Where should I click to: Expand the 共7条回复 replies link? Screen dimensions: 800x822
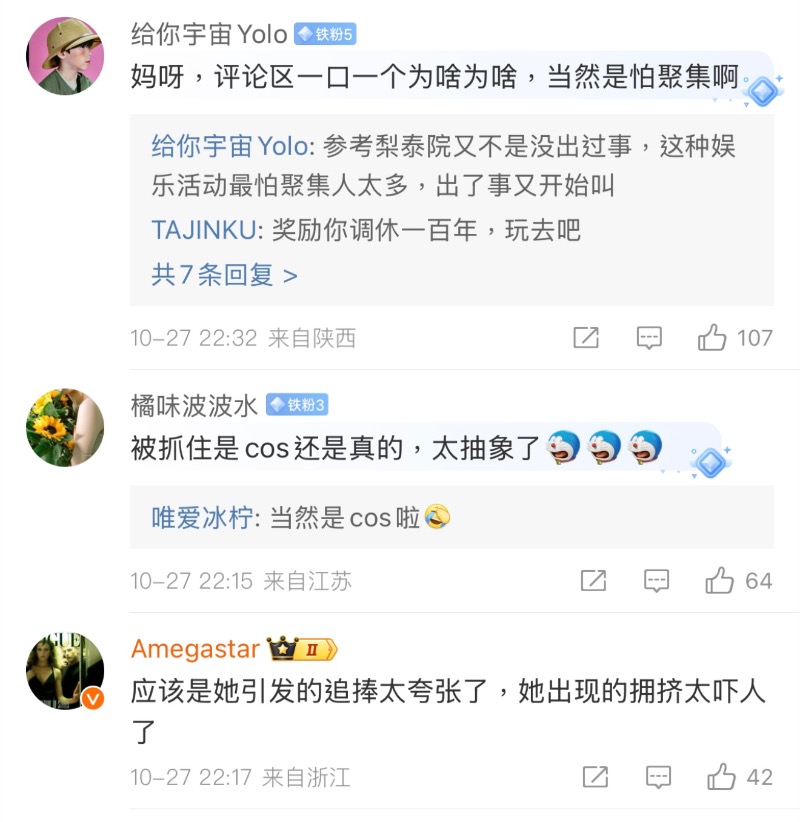[224, 275]
